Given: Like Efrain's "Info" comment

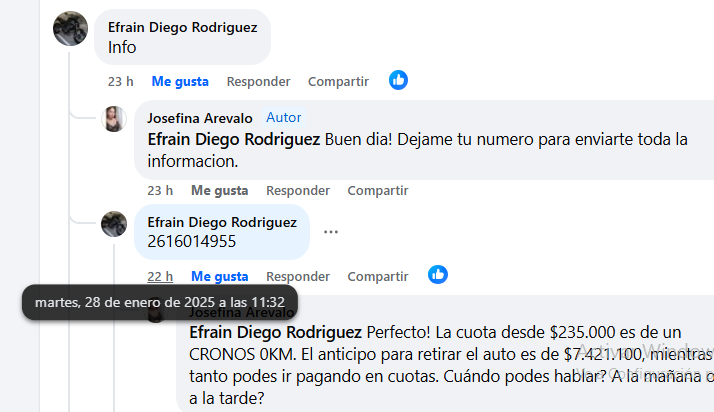Looking at the screenshot, I should pos(180,81).
